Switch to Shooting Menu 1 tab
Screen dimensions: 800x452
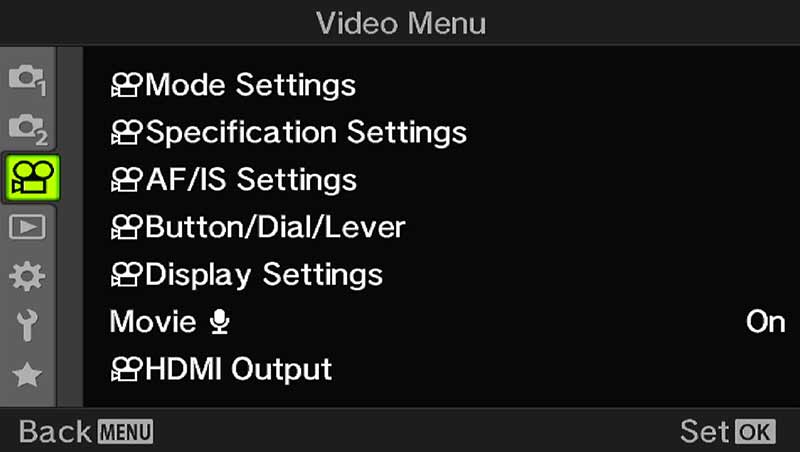pos(27,79)
